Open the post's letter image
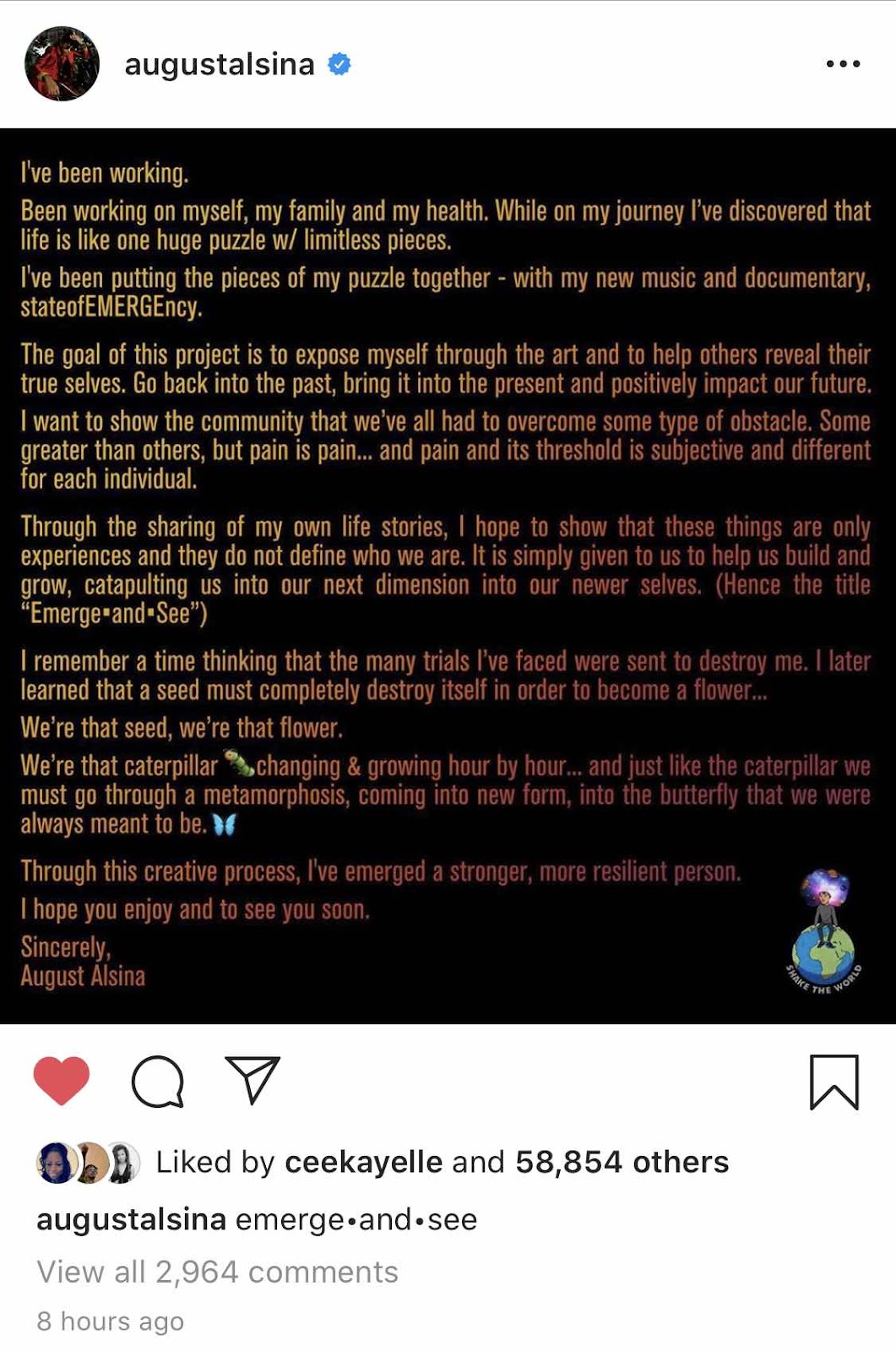The height and width of the screenshot is (1351, 896). pos(448,576)
